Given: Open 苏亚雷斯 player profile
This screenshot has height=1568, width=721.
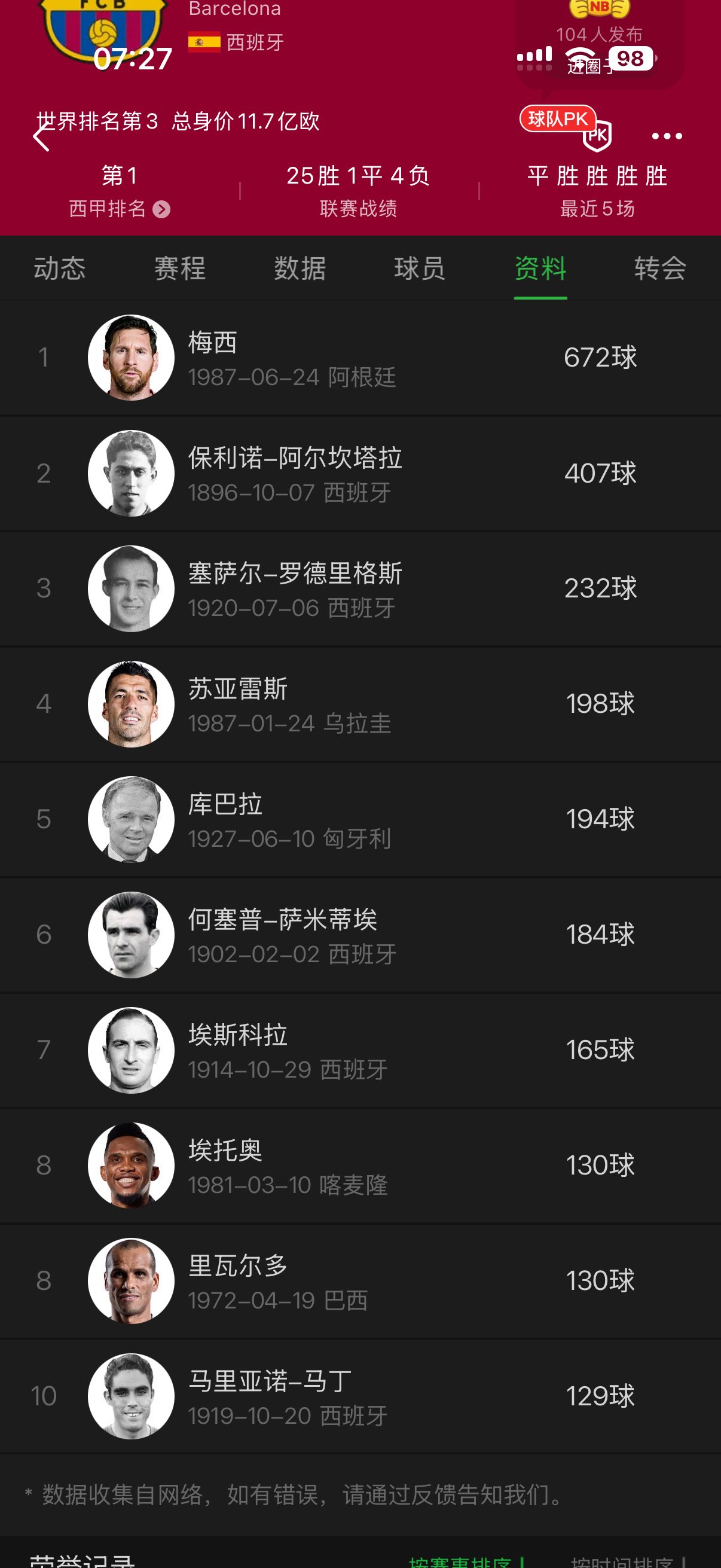Looking at the screenshot, I should click(360, 704).
